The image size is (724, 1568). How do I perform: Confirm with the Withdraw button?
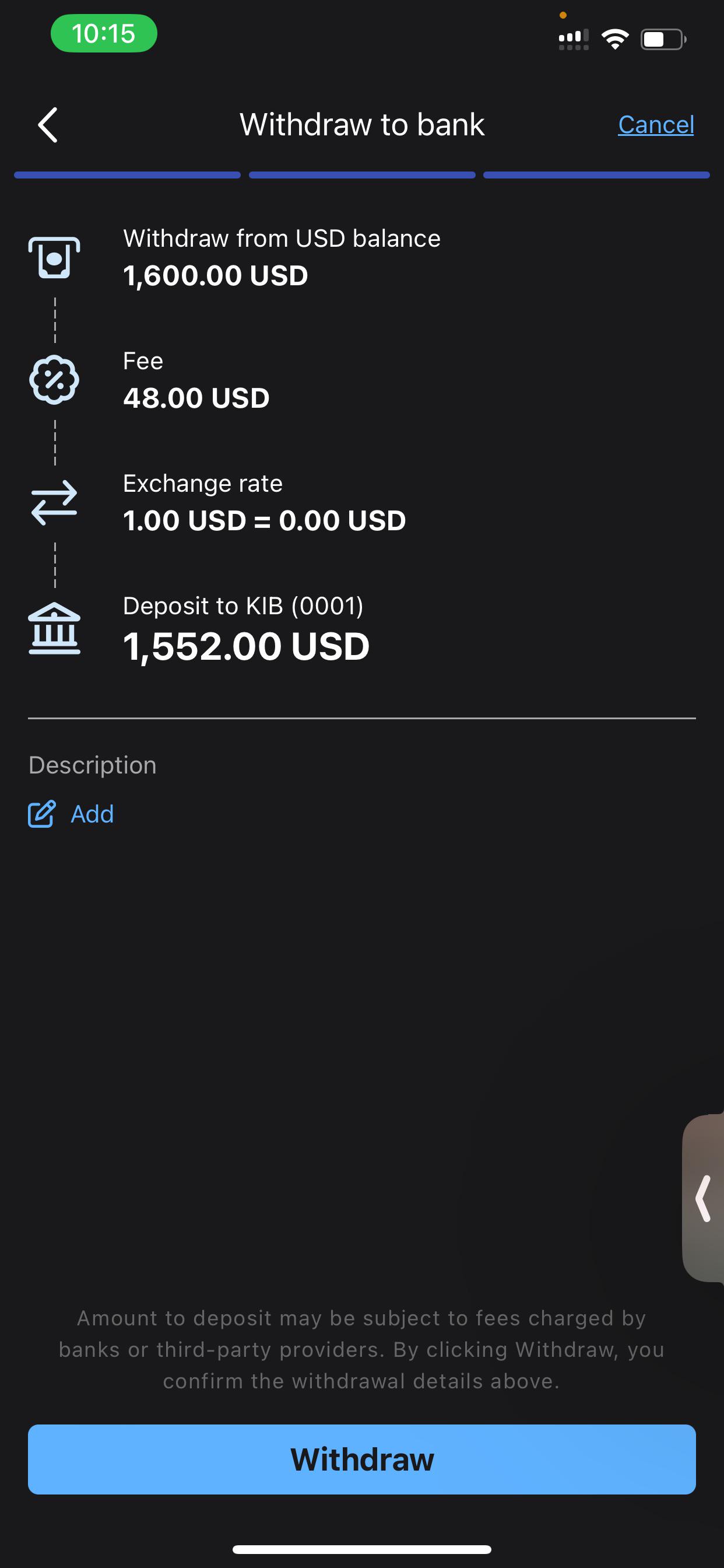point(362,1459)
